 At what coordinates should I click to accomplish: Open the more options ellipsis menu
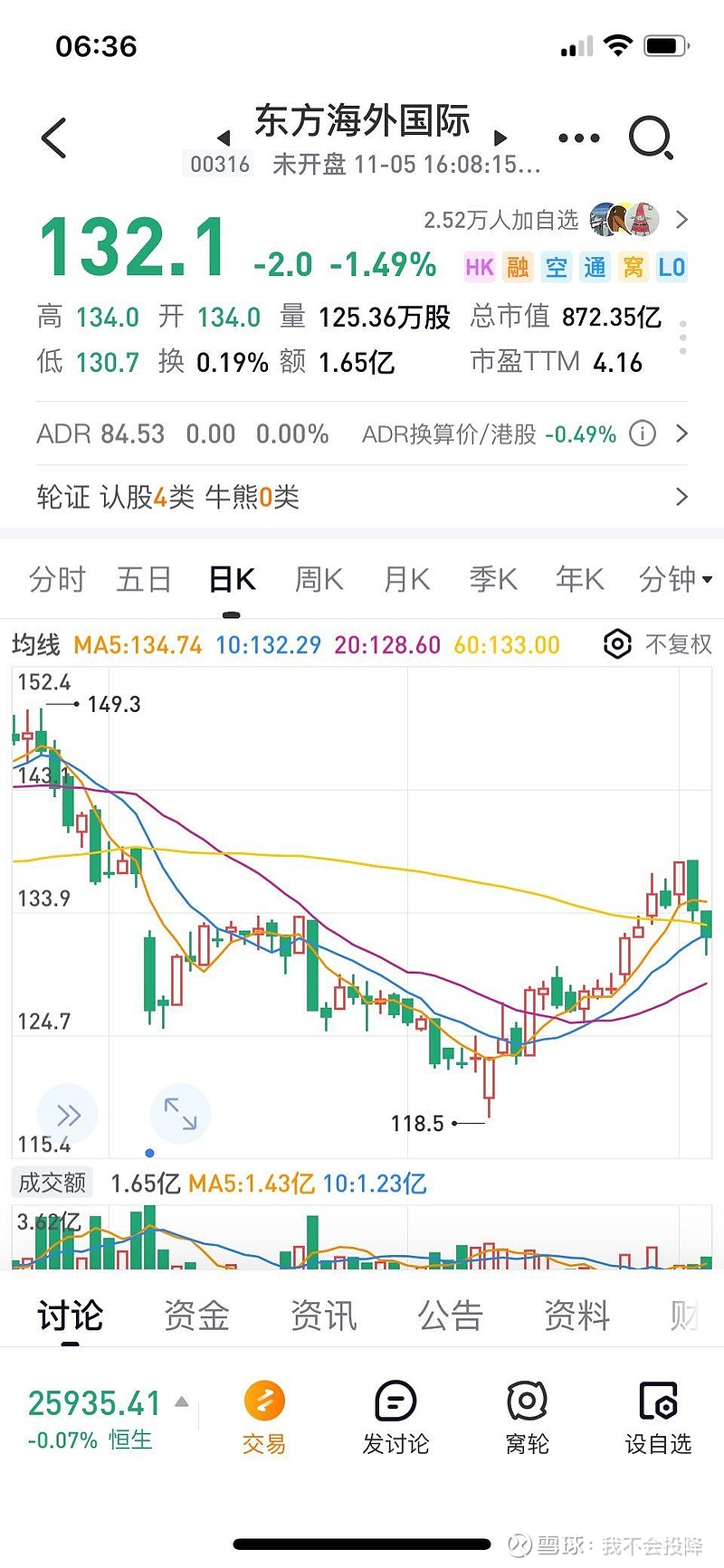[578, 138]
